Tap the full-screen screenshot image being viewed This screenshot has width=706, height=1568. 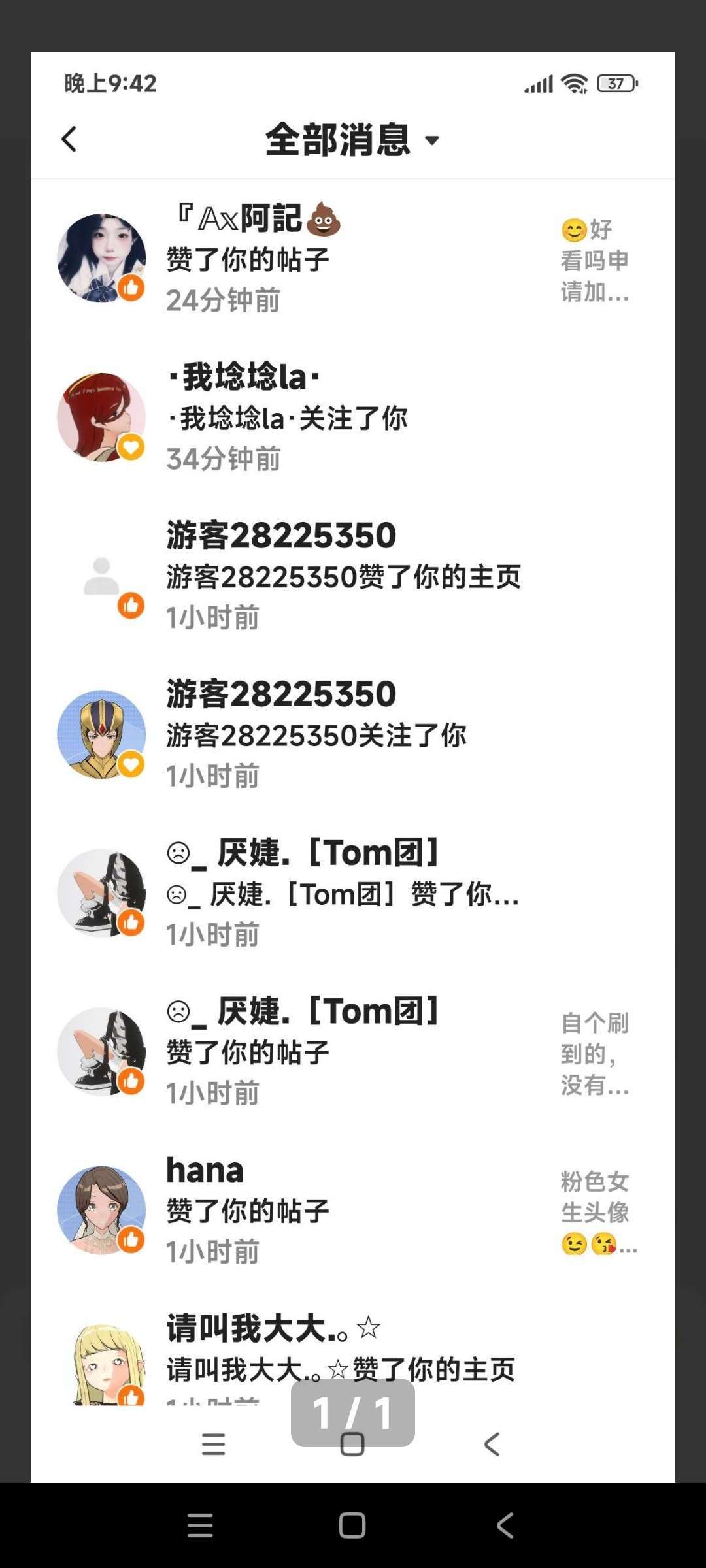[353, 719]
